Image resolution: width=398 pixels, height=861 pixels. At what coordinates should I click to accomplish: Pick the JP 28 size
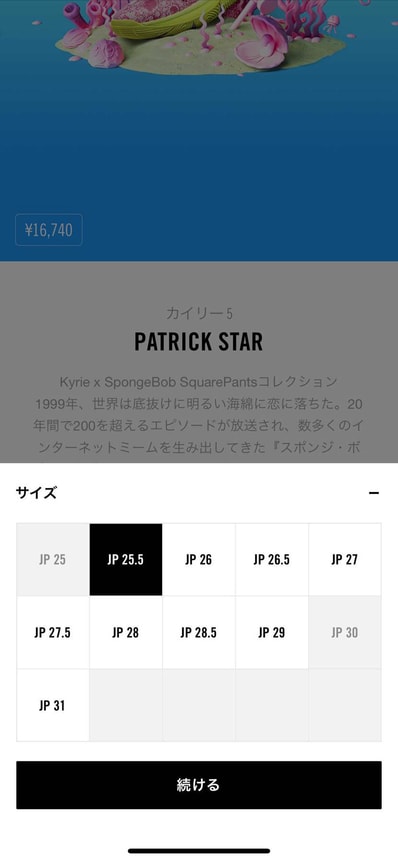tap(126, 633)
